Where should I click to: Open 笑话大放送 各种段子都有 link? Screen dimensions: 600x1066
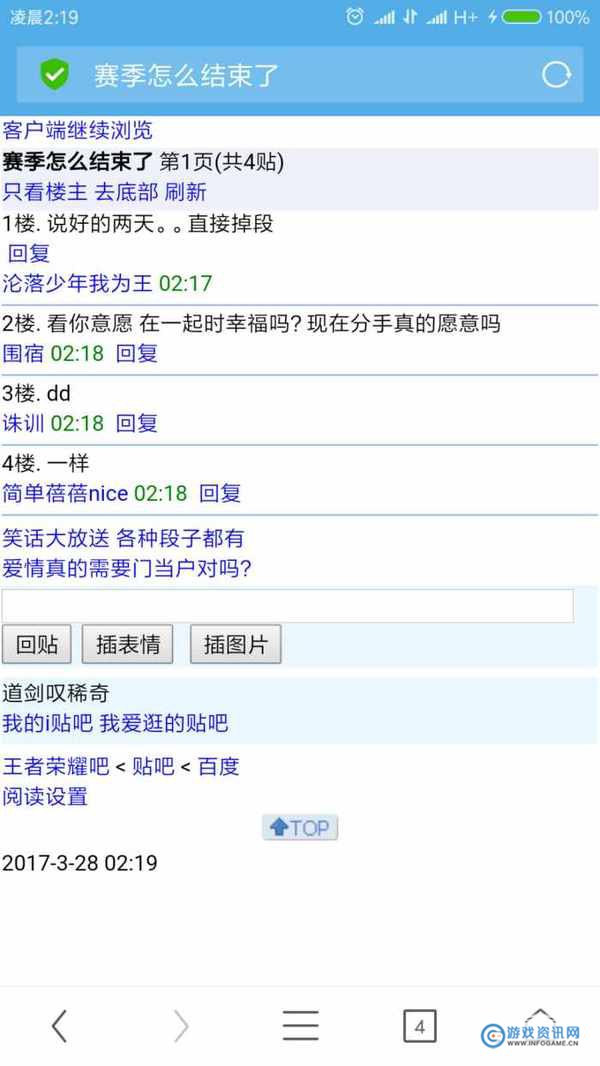pyautogui.click(x=123, y=538)
